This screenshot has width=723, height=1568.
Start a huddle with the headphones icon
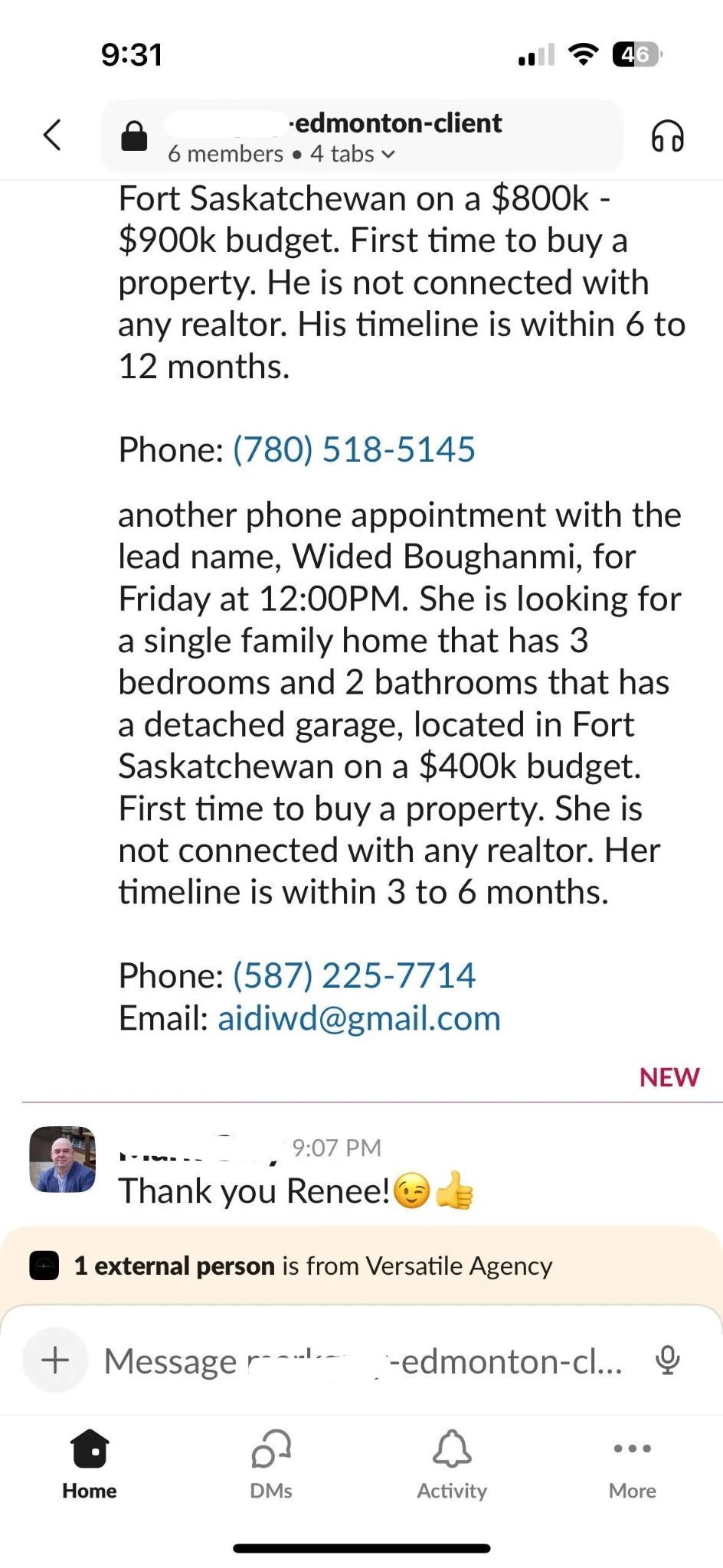[x=667, y=137]
